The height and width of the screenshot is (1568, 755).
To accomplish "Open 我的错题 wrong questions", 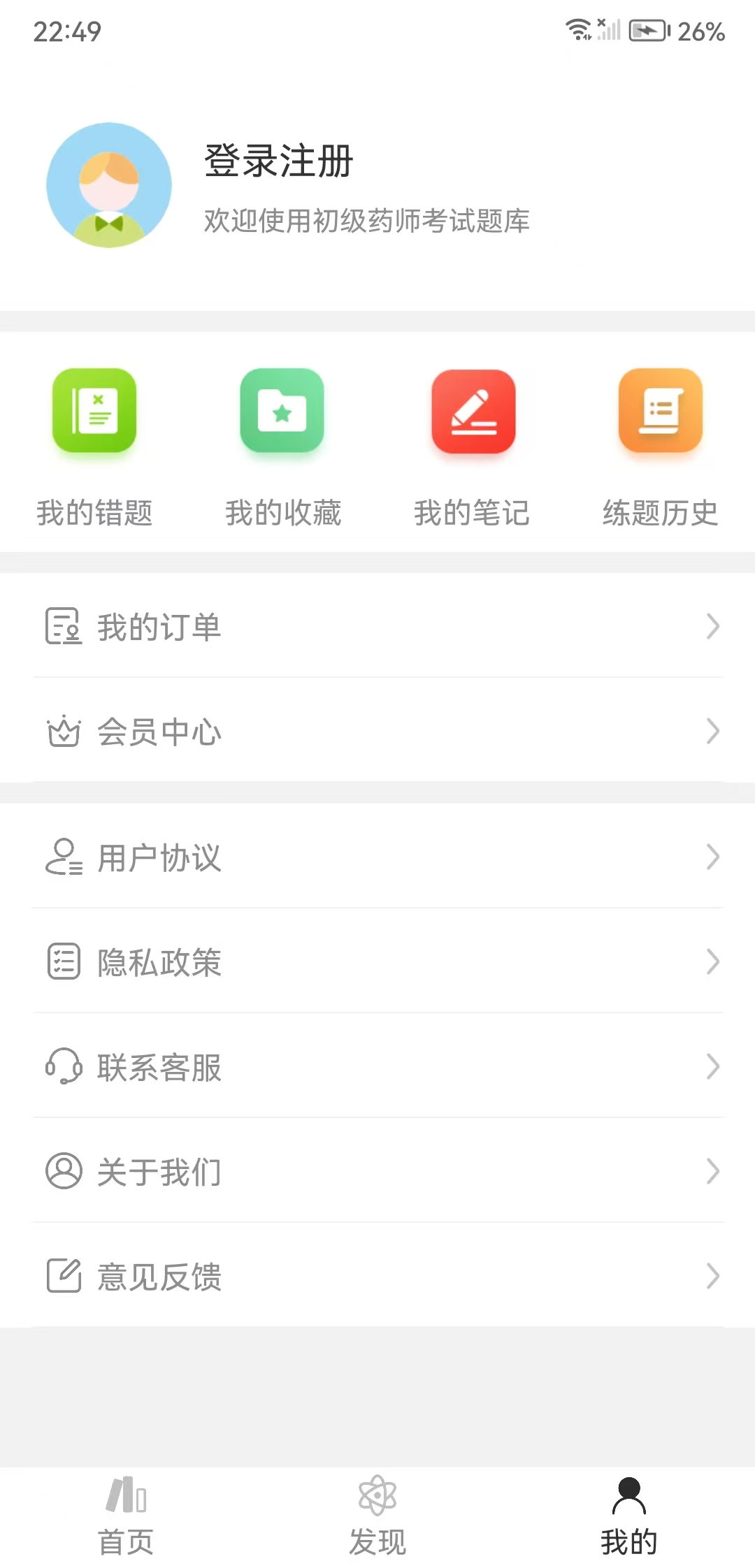I will (x=94, y=446).
